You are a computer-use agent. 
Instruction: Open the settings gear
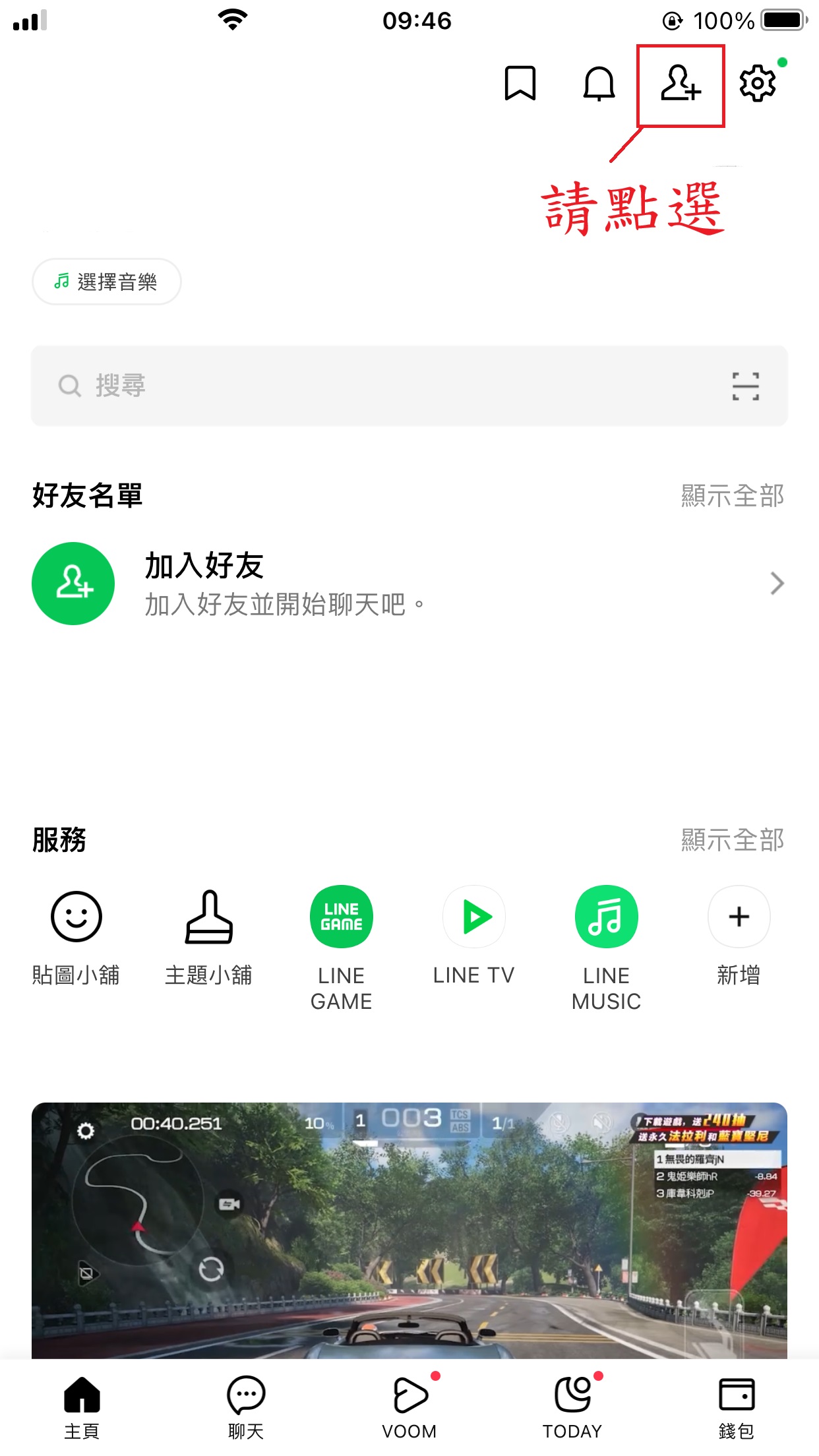pos(757,83)
